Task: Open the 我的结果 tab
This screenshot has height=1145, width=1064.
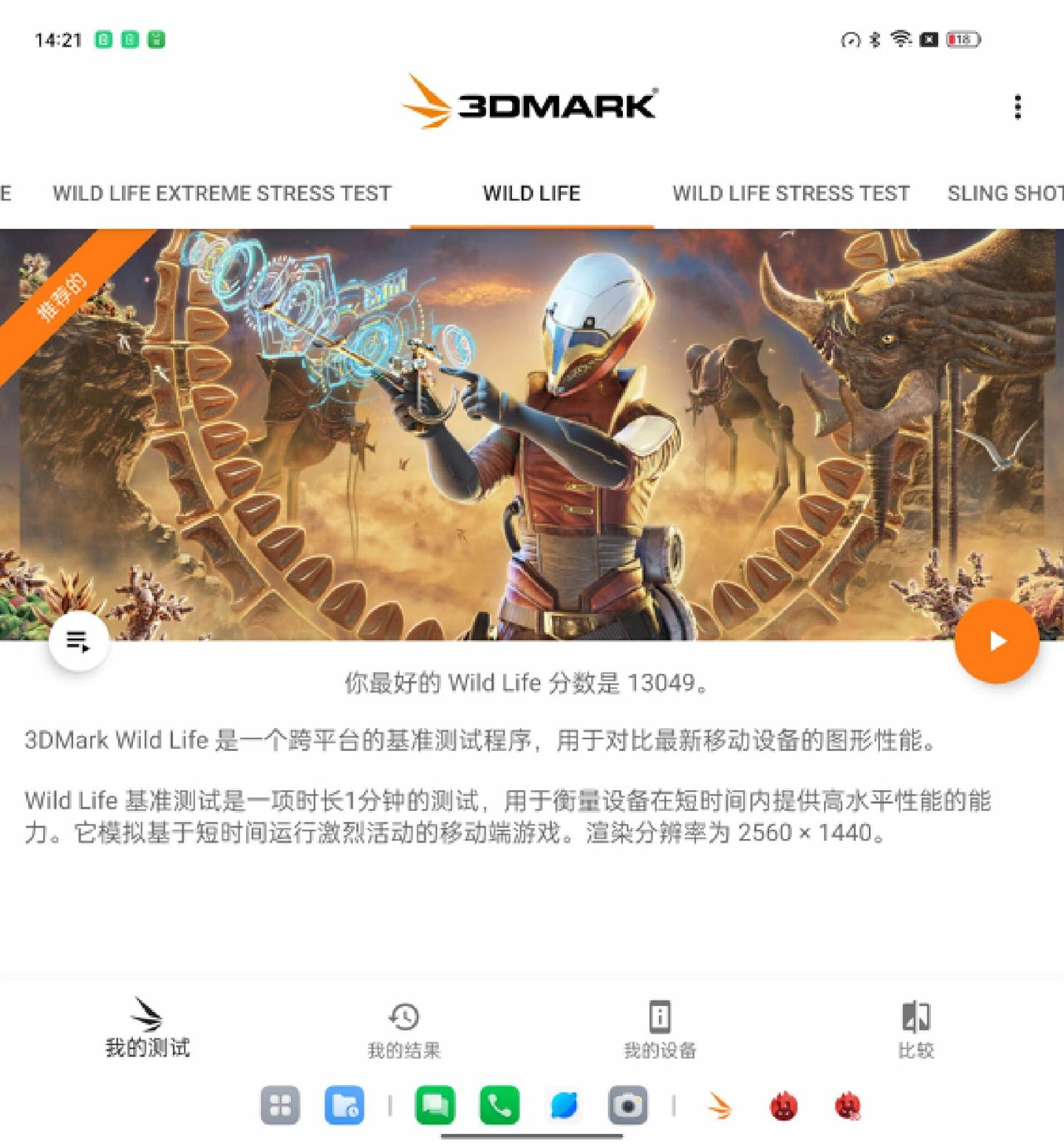Action: click(403, 1030)
